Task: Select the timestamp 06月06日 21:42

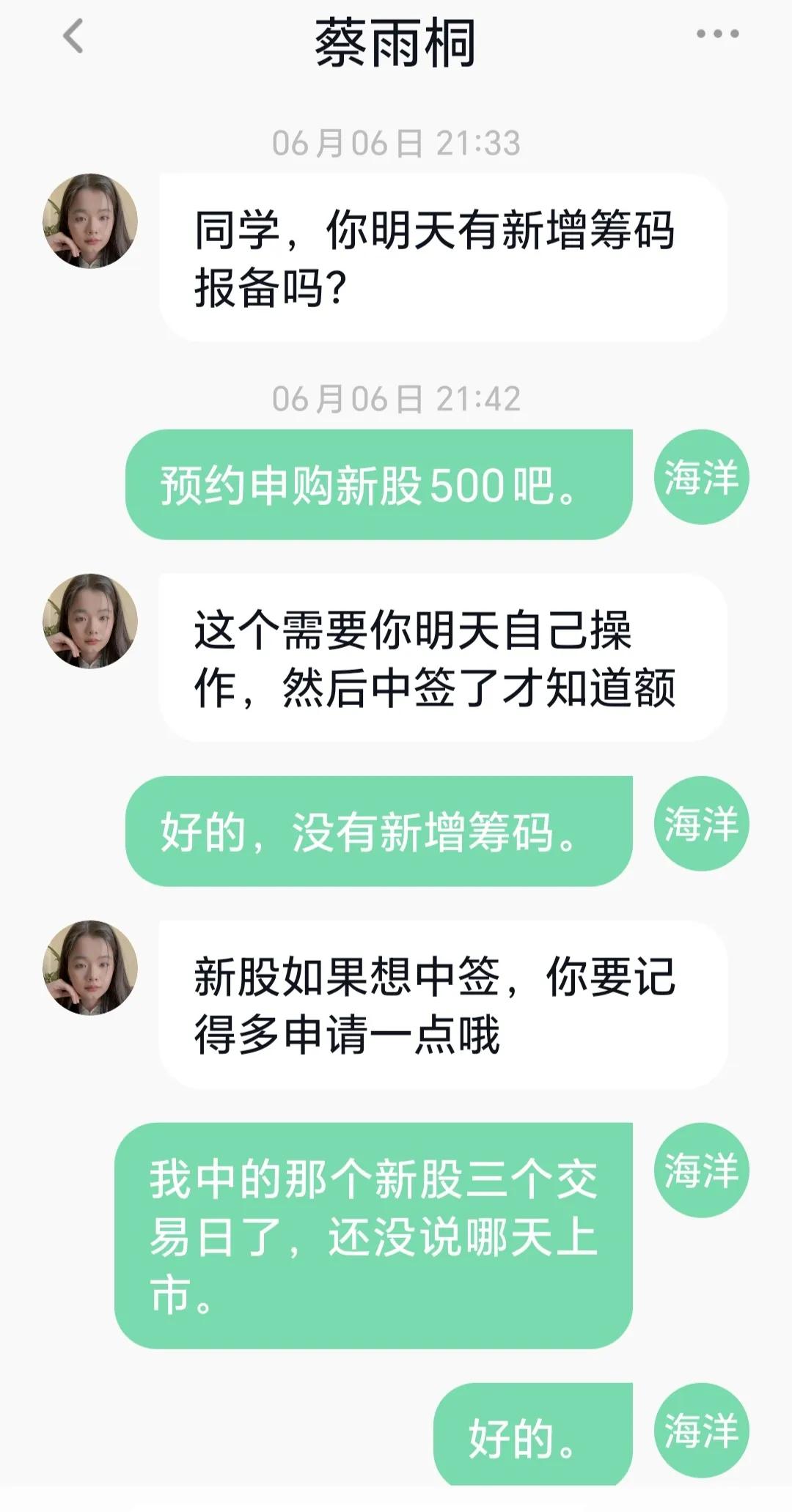Action: click(396, 399)
